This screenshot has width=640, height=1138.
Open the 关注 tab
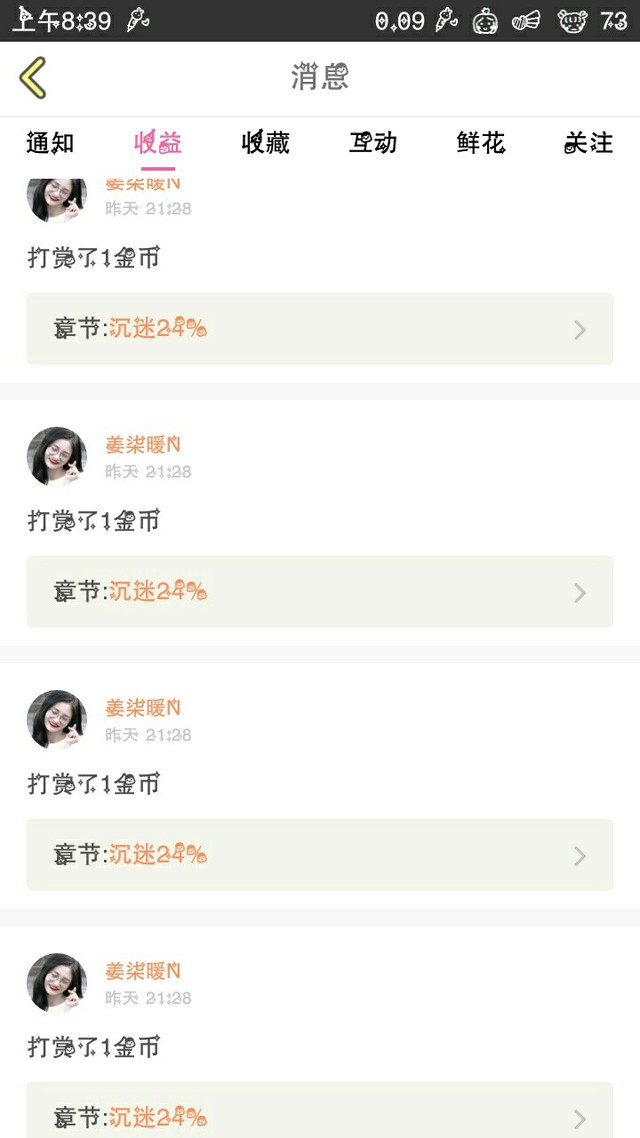[588, 143]
